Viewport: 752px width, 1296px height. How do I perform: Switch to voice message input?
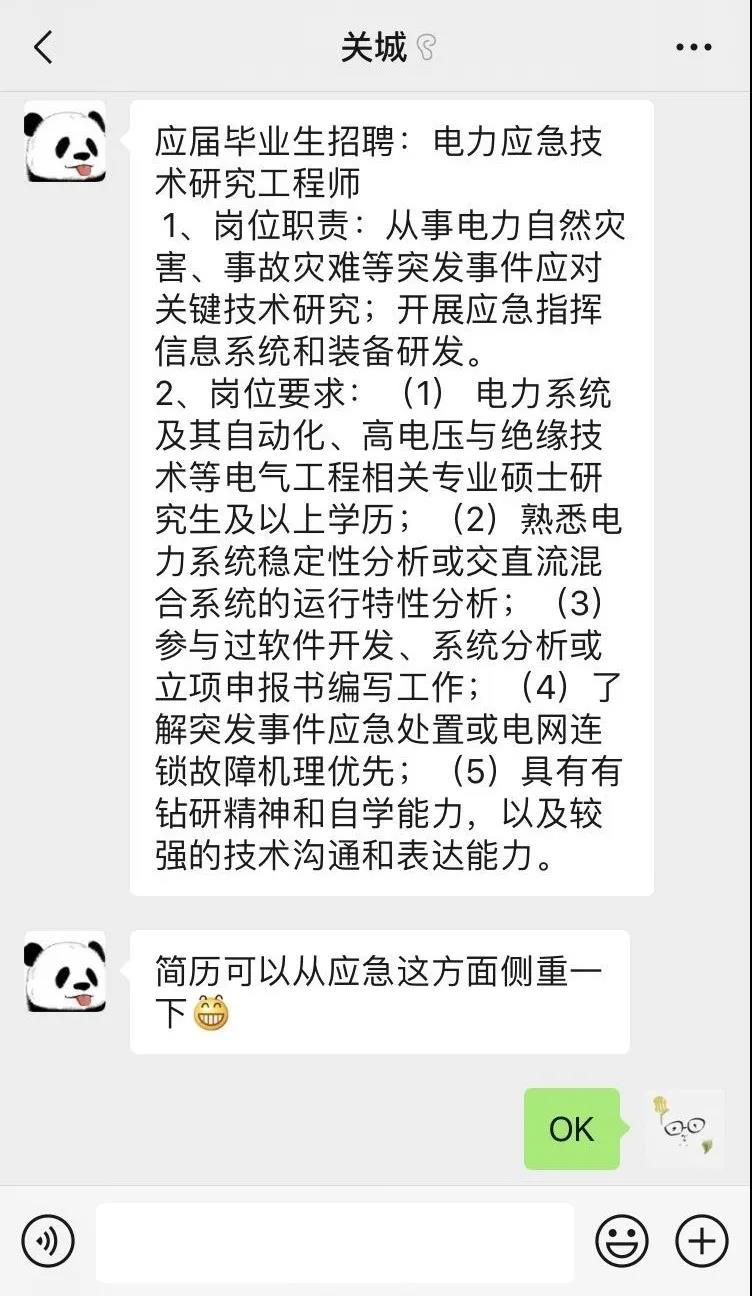tap(47, 1241)
